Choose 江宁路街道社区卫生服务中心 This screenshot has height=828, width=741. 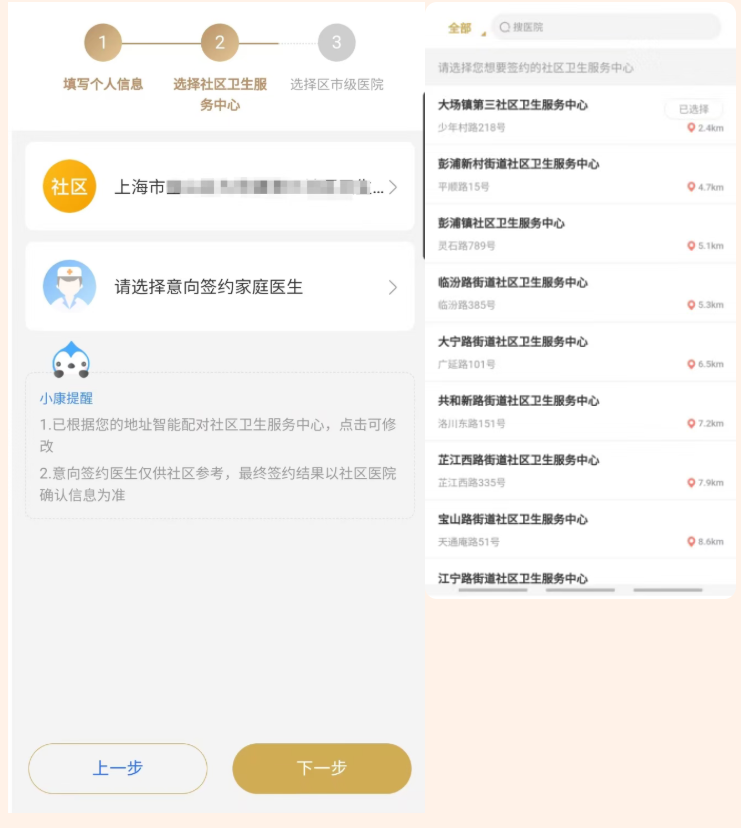[x=580, y=574]
